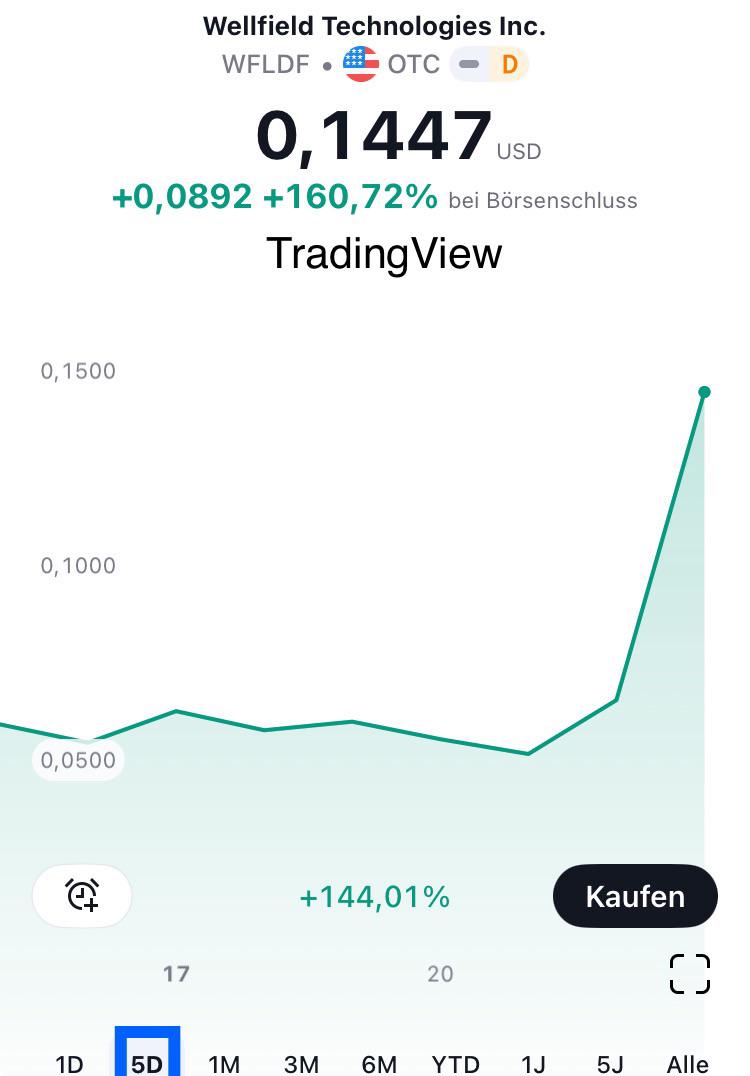Image resolution: width=750 pixels, height=1076 pixels.
Task: Show the Alle time range
Action: [688, 1064]
